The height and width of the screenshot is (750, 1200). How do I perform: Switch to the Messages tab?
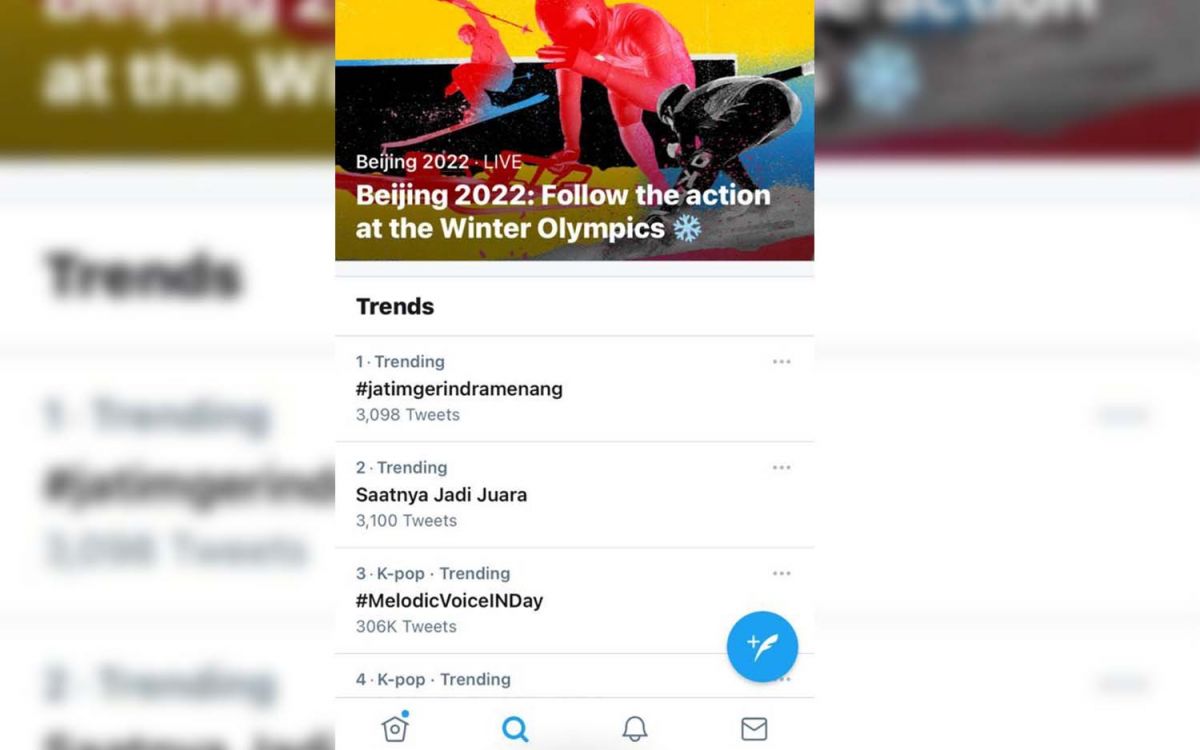pyautogui.click(x=754, y=729)
